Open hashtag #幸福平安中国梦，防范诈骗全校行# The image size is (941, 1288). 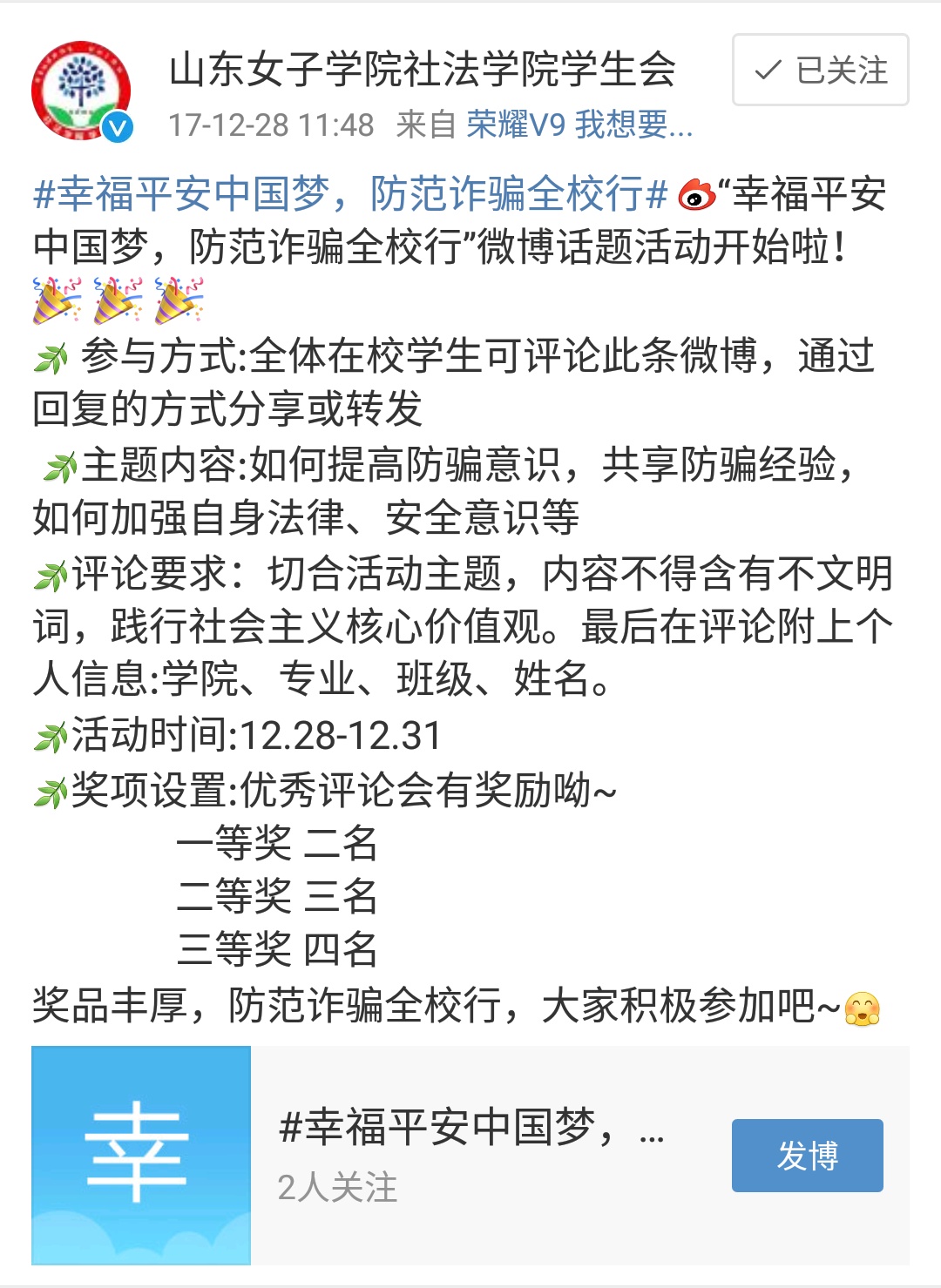click(x=350, y=193)
